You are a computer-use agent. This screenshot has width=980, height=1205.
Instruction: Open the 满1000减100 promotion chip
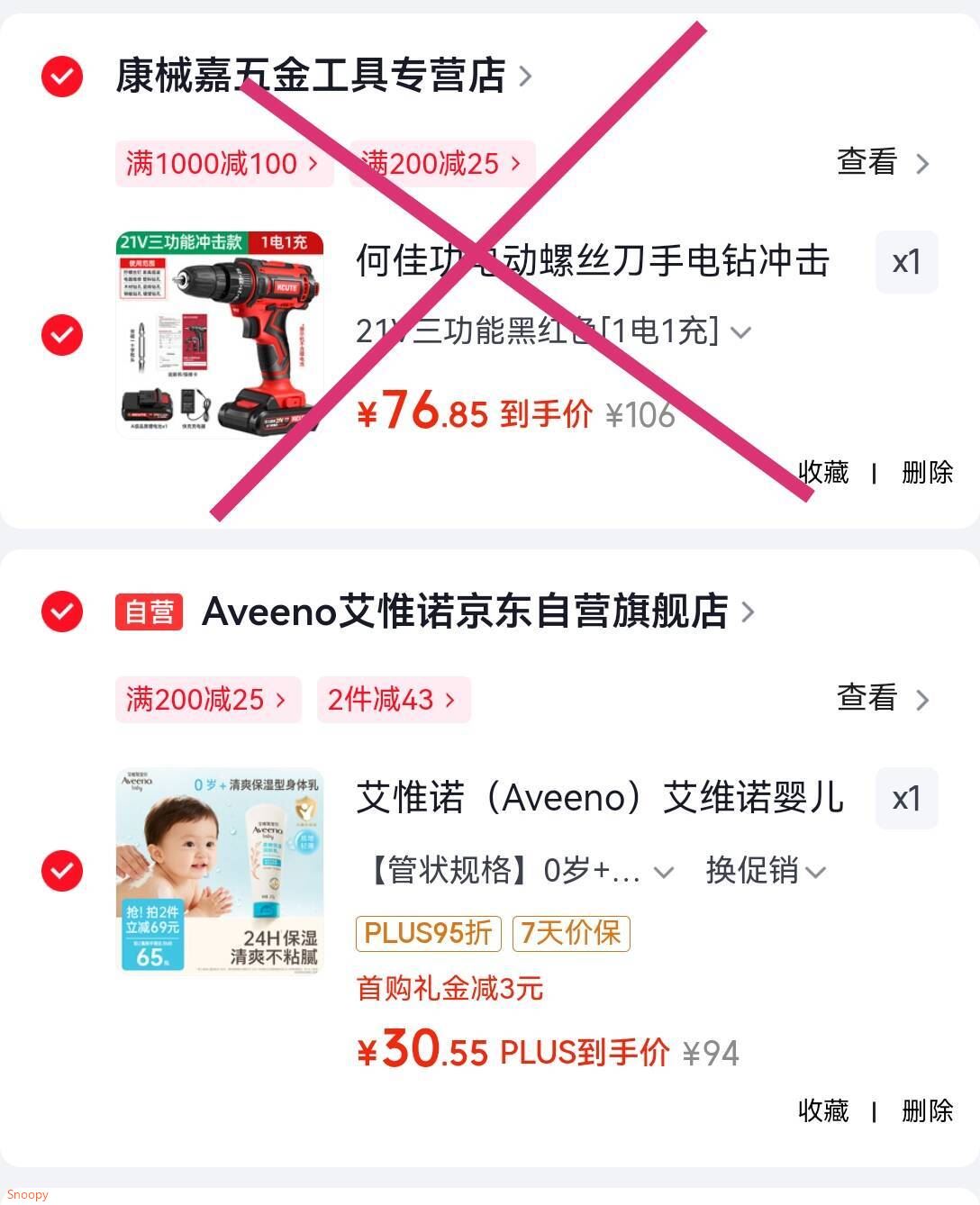[x=223, y=164]
